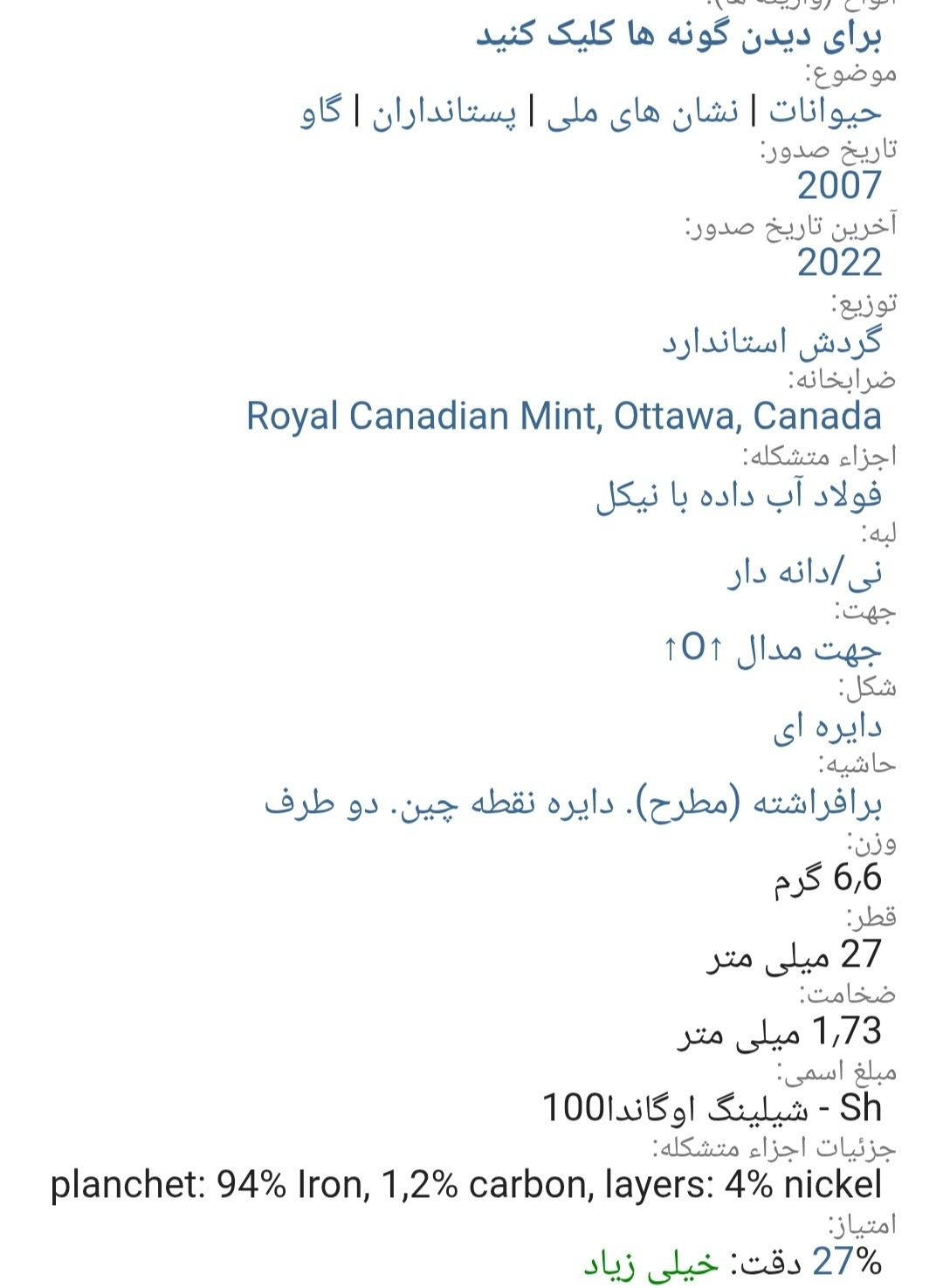Open the Royal Canadian Mint, Ottawa link

[x=563, y=417]
